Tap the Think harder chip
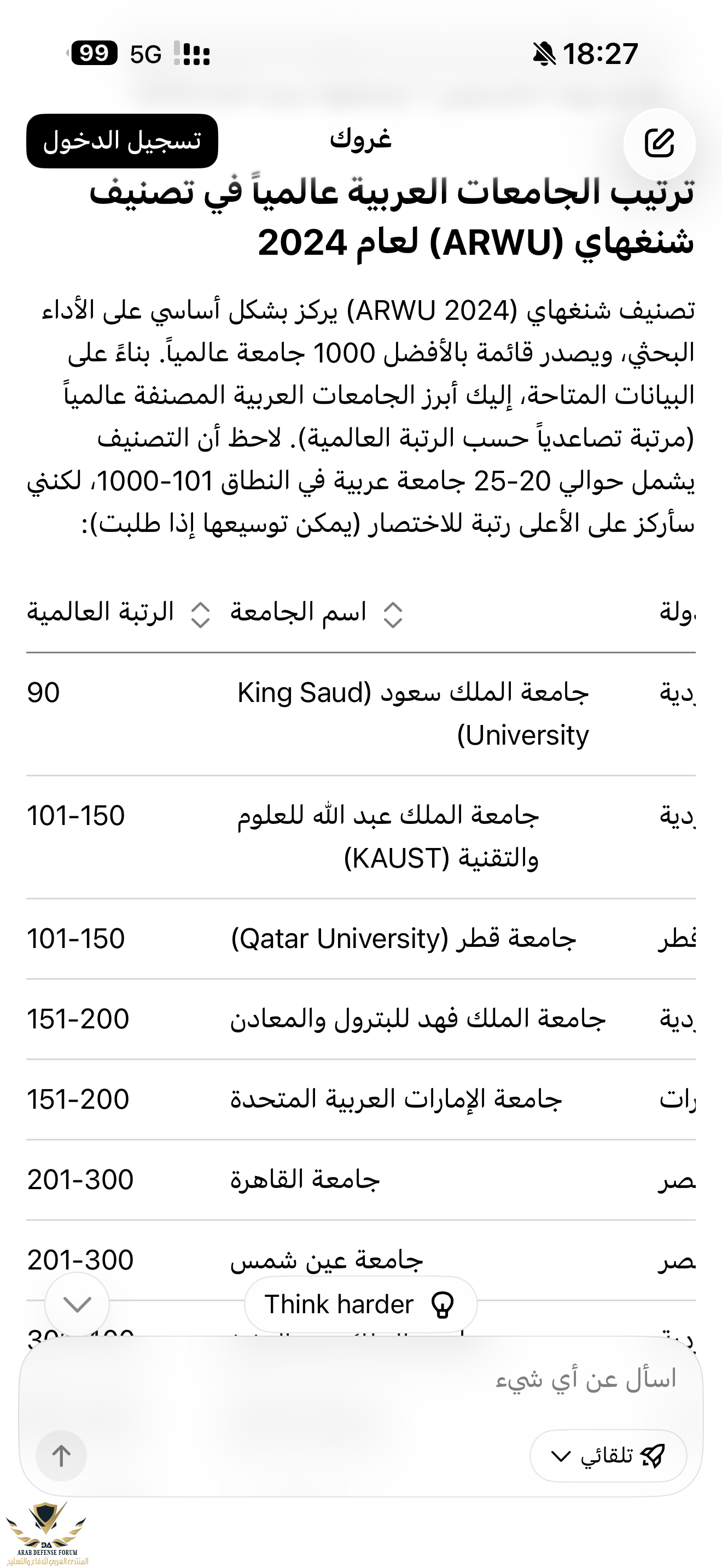Image resolution: width=722 pixels, height=1568 pixels. pyautogui.click(x=360, y=1304)
